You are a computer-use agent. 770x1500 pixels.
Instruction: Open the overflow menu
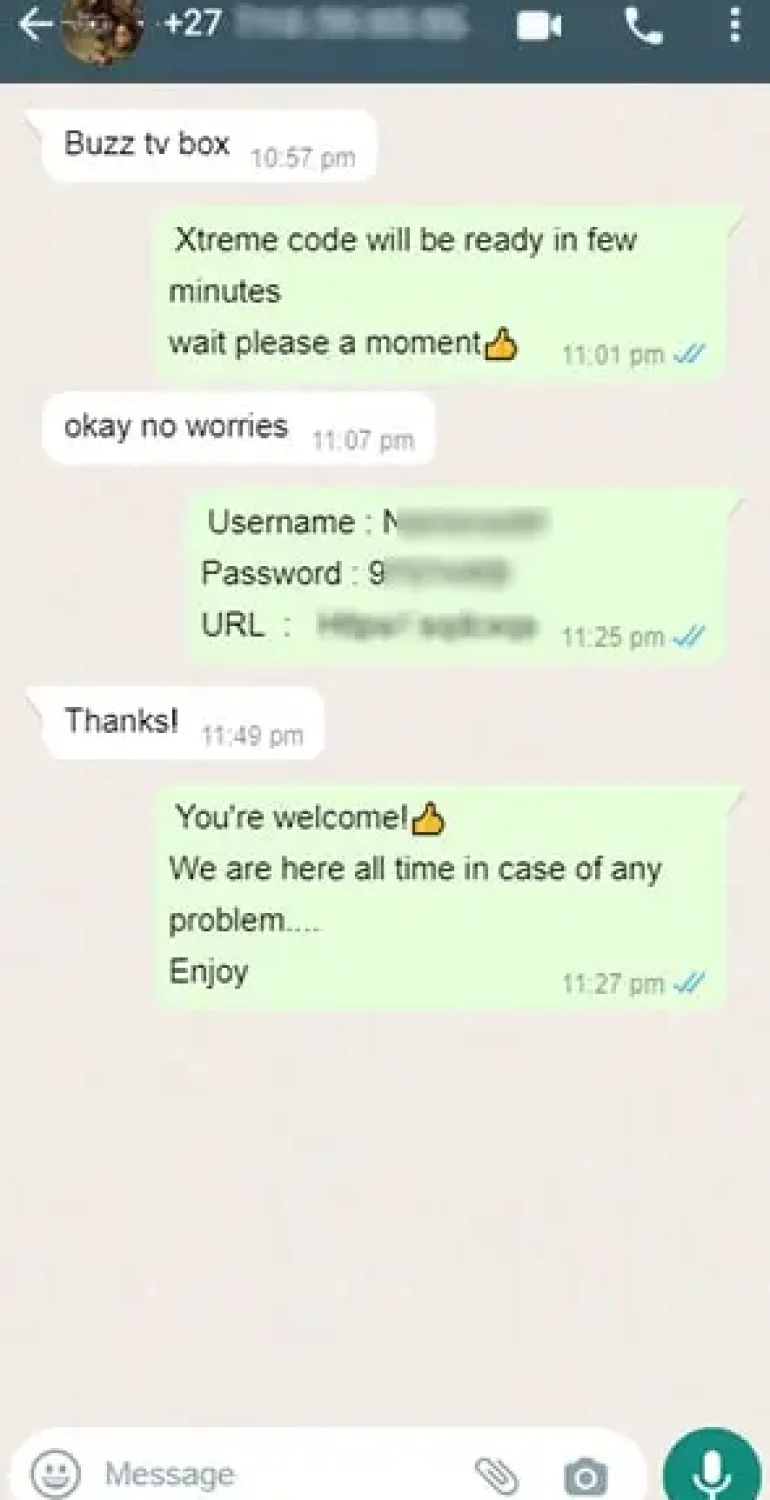735,26
